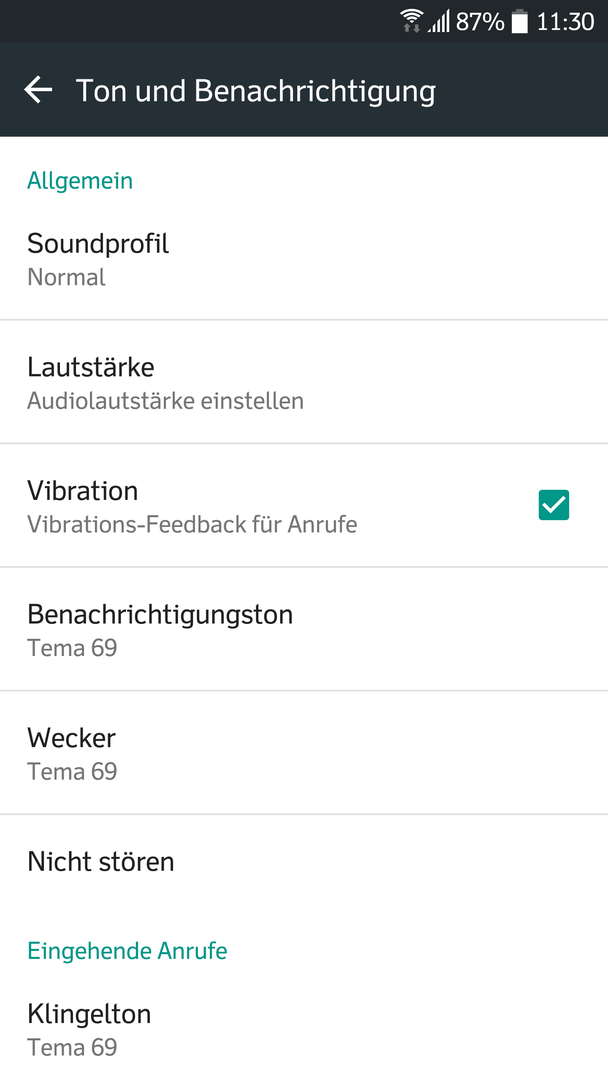Open Lautstärke audio volume settings
Image resolution: width=608 pixels, height=1080 pixels.
pos(304,382)
